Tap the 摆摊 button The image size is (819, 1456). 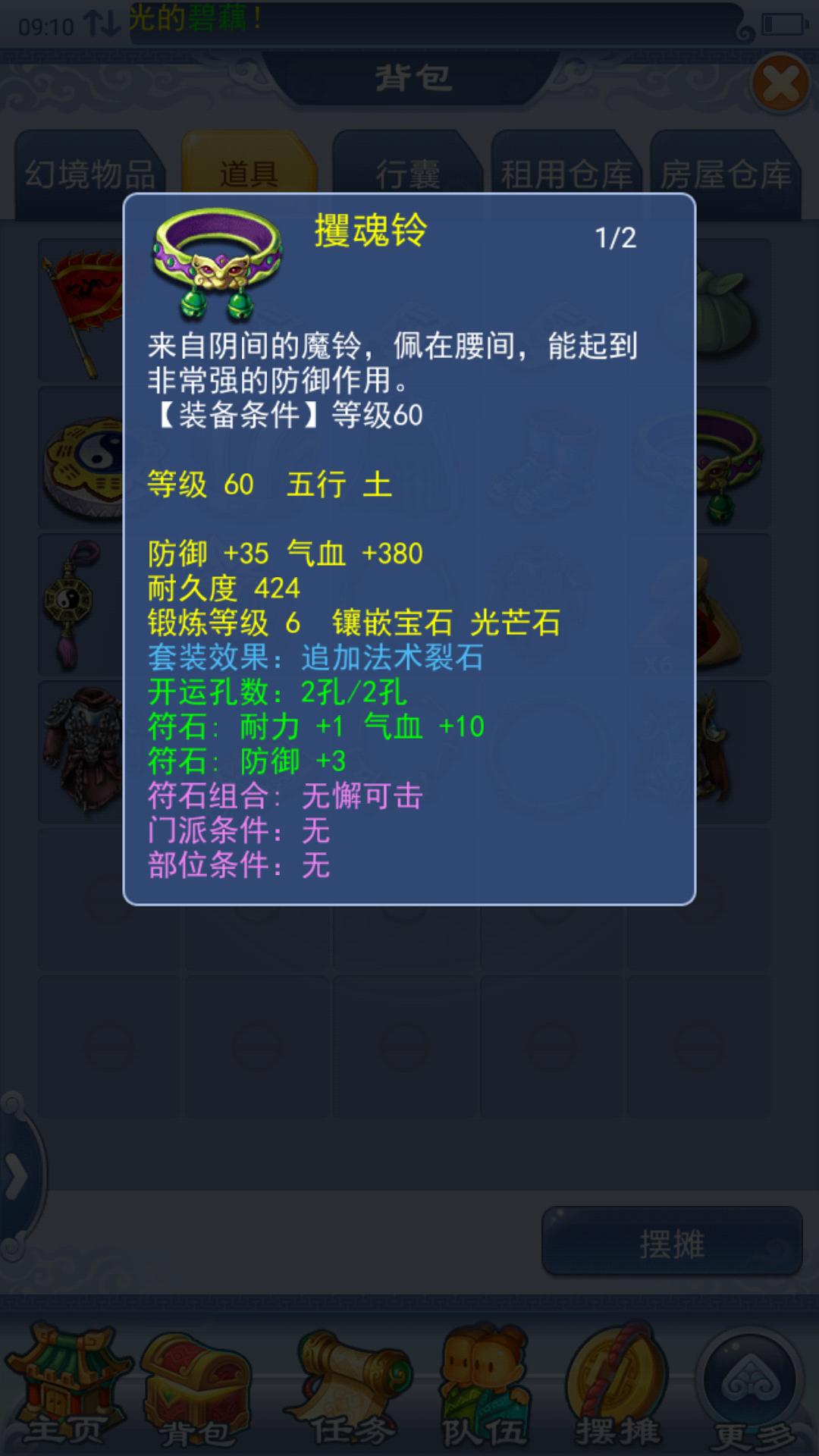pos(672,1244)
